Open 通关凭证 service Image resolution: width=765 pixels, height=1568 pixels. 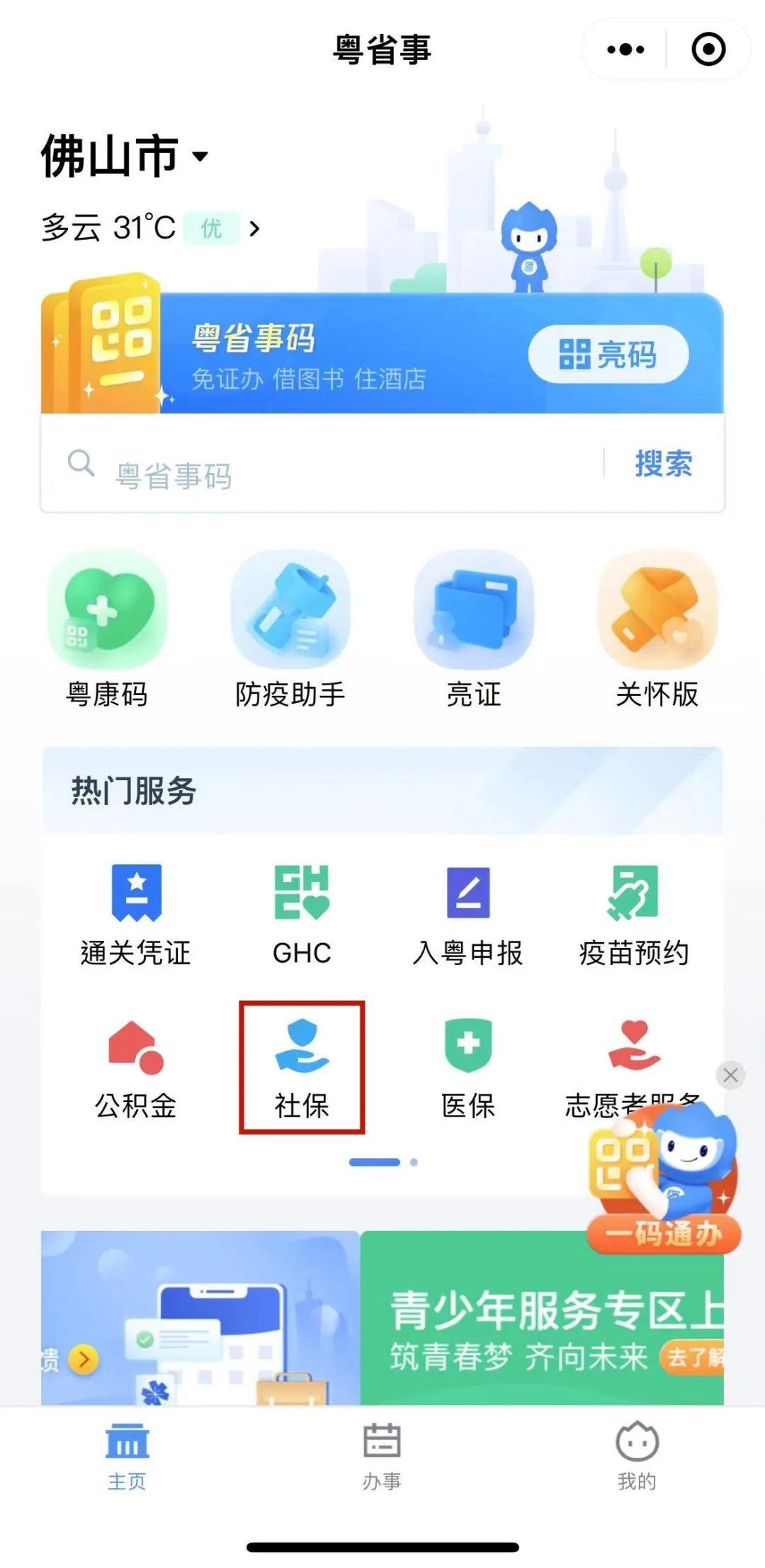click(x=136, y=915)
